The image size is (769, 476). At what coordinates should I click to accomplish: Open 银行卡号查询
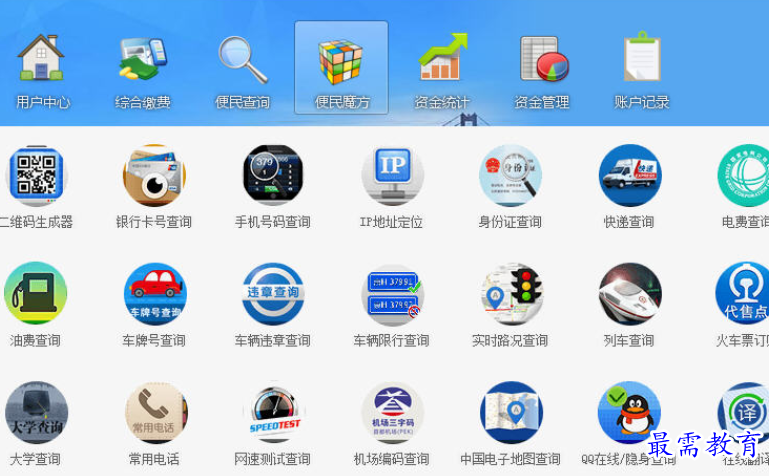tap(154, 177)
